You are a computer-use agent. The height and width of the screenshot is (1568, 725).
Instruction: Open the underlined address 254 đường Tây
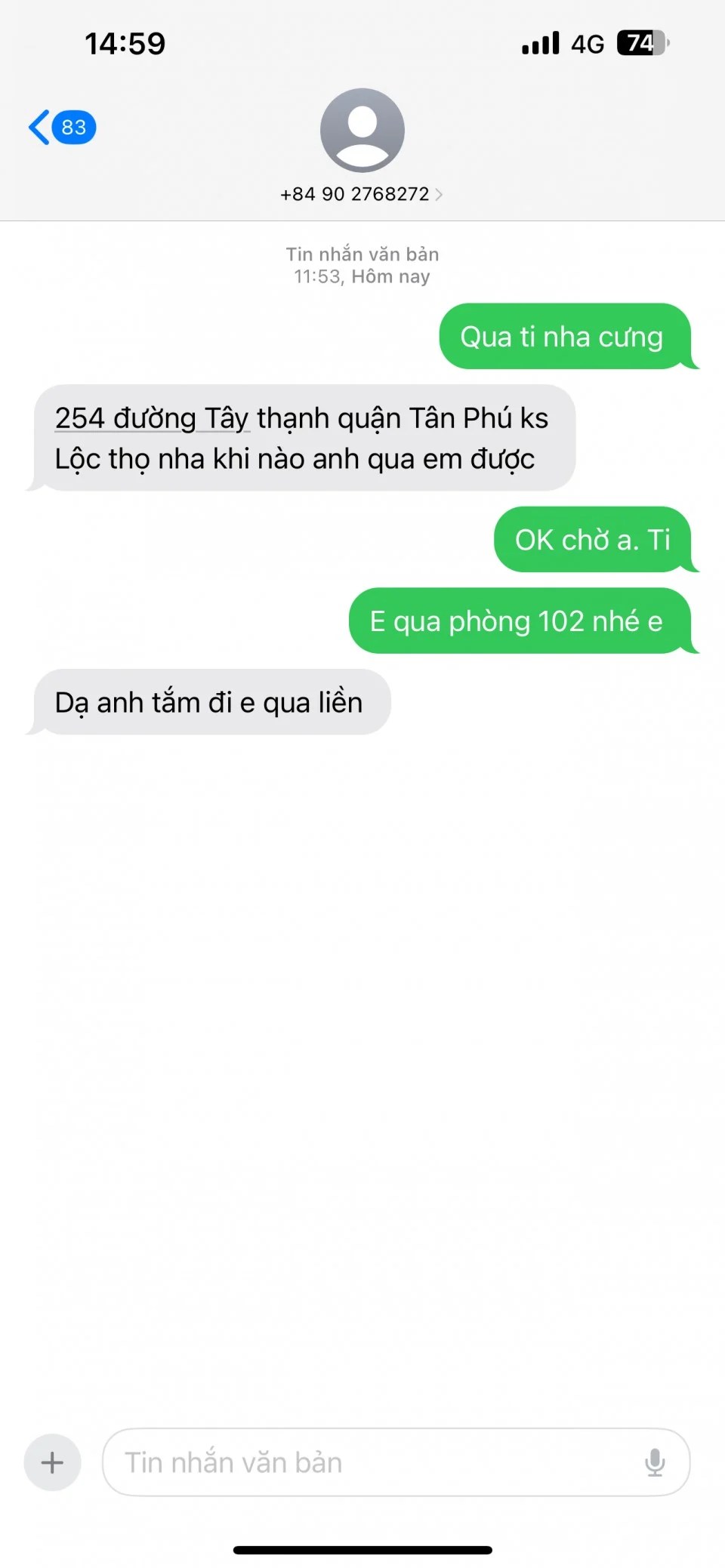tap(151, 418)
